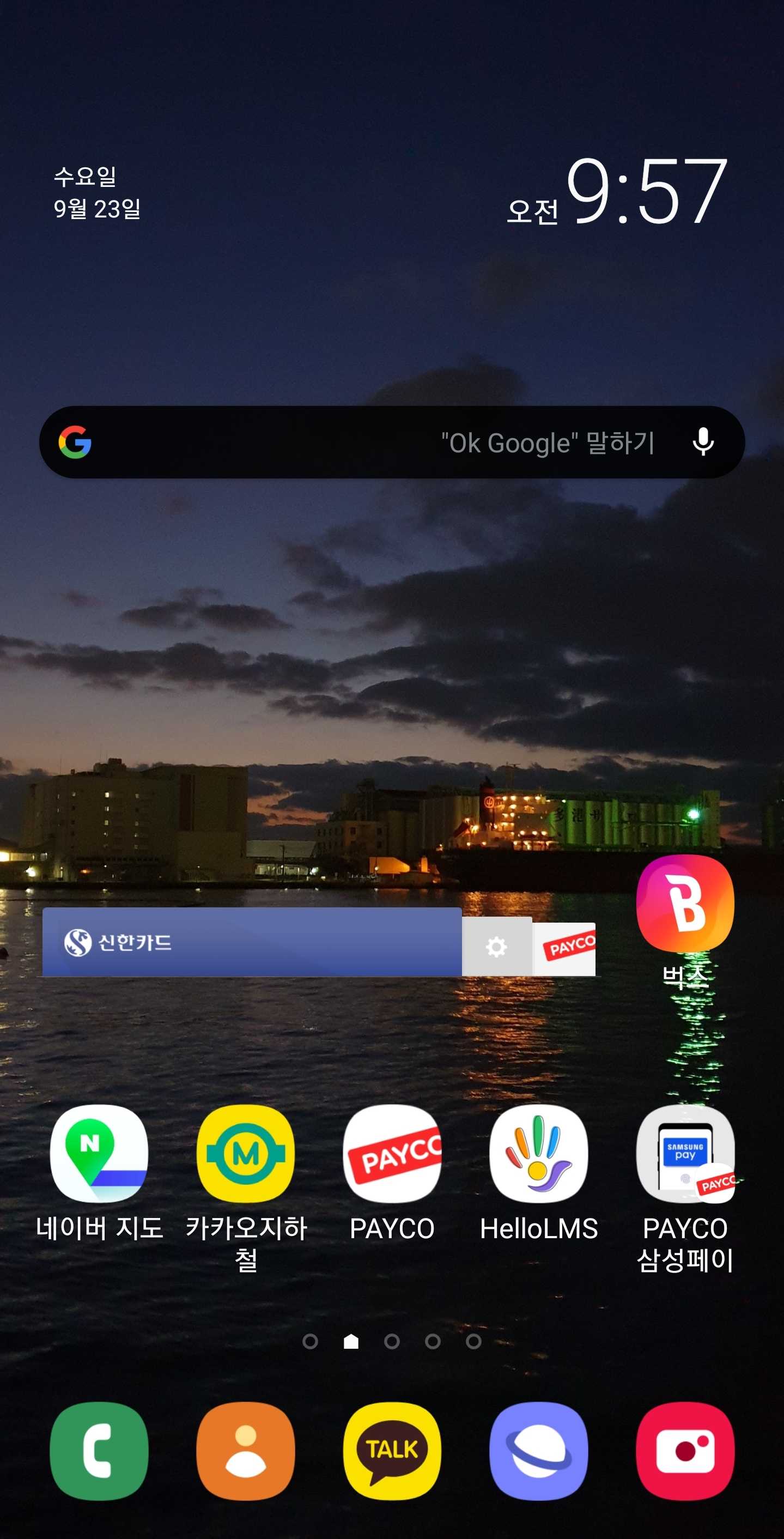Viewport: 784px width, 1539px height.
Task: Open the red camera app in the dock
Action: pos(685,1451)
